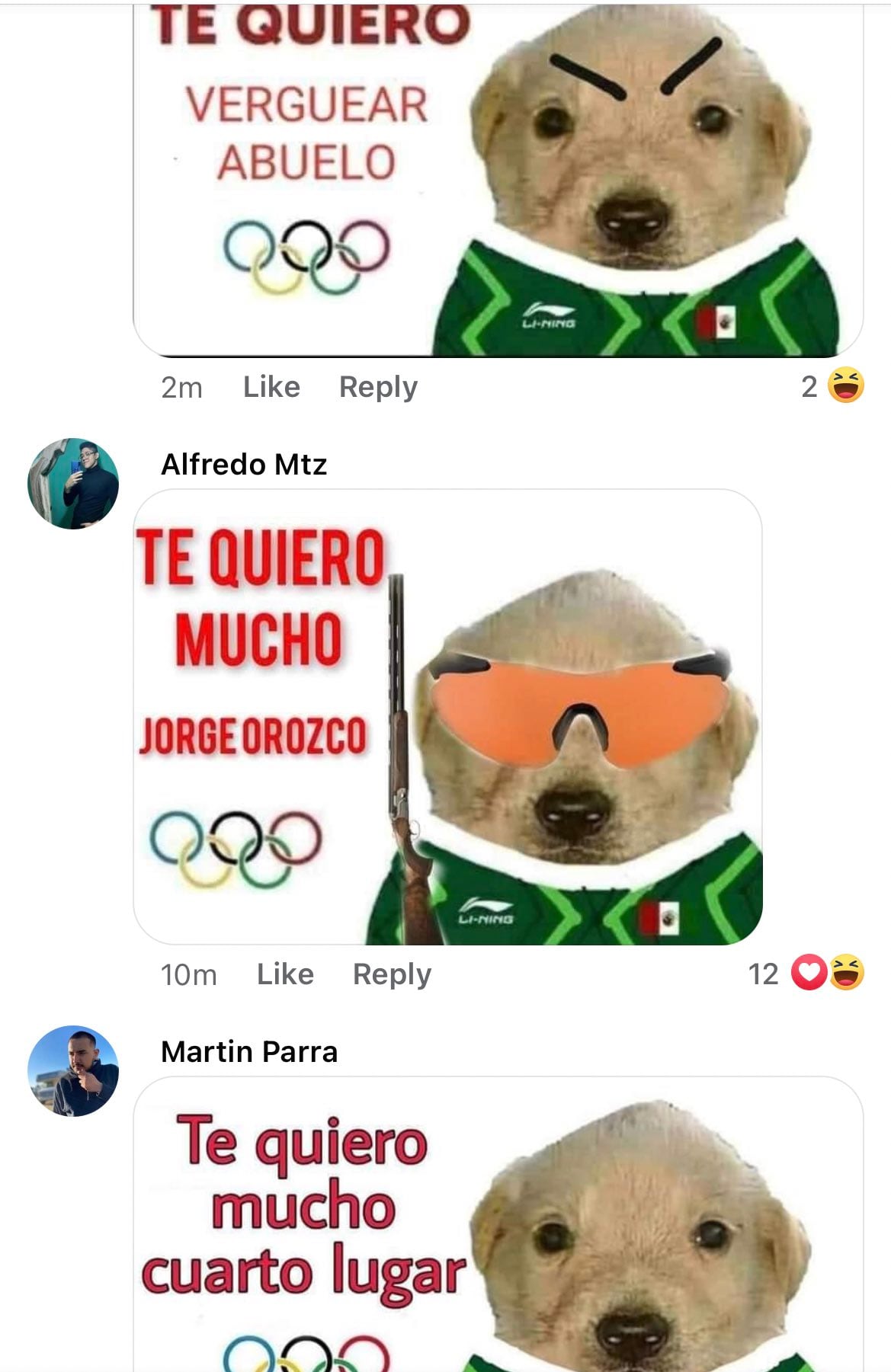
Task: Reply to the comment posted 2m ago
Action: [378, 387]
